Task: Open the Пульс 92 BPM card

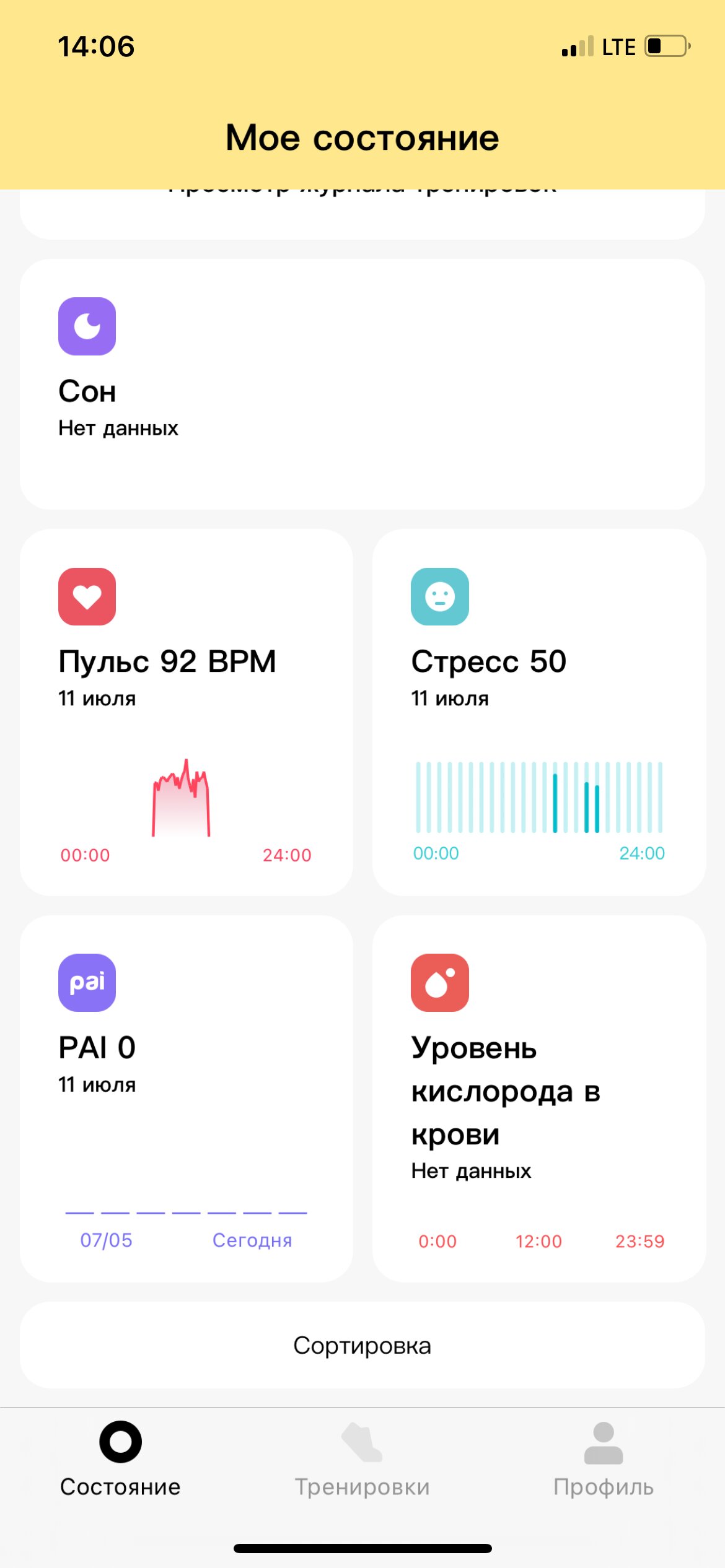Action: tap(187, 712)
